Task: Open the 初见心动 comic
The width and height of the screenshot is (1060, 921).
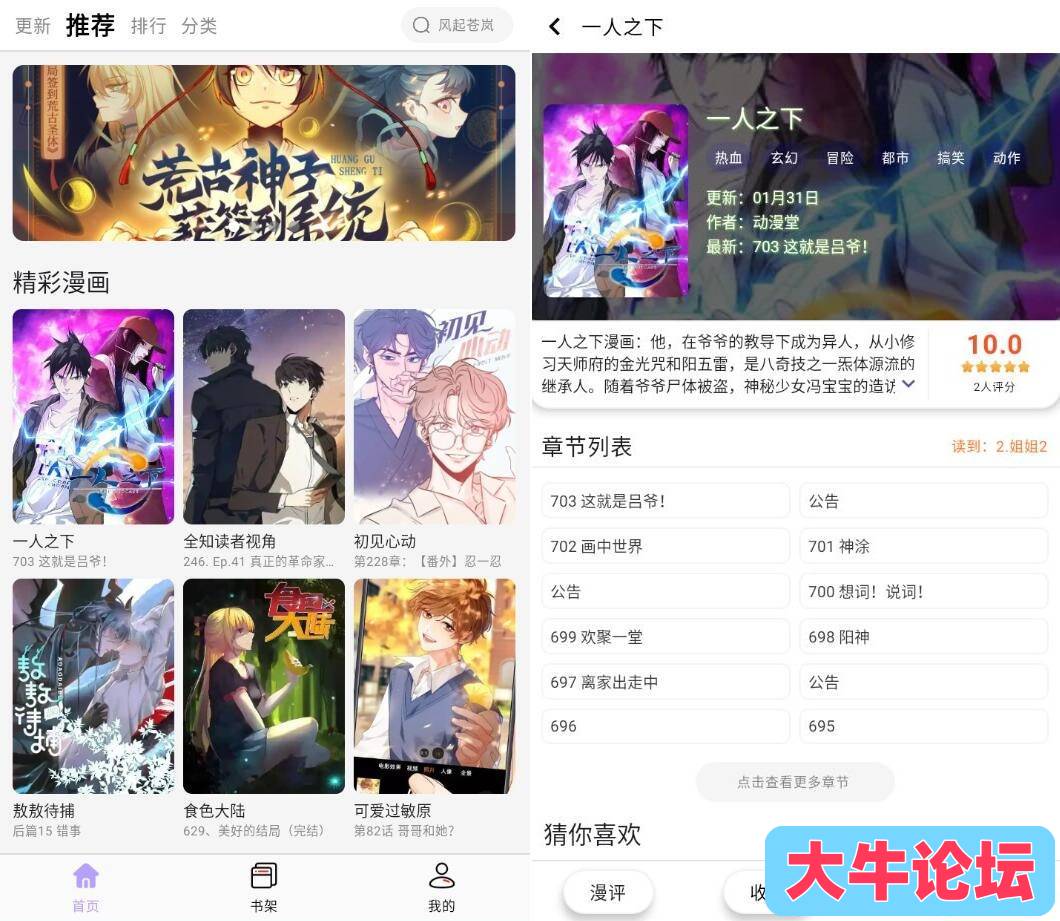Action: [x=434, y=416]
